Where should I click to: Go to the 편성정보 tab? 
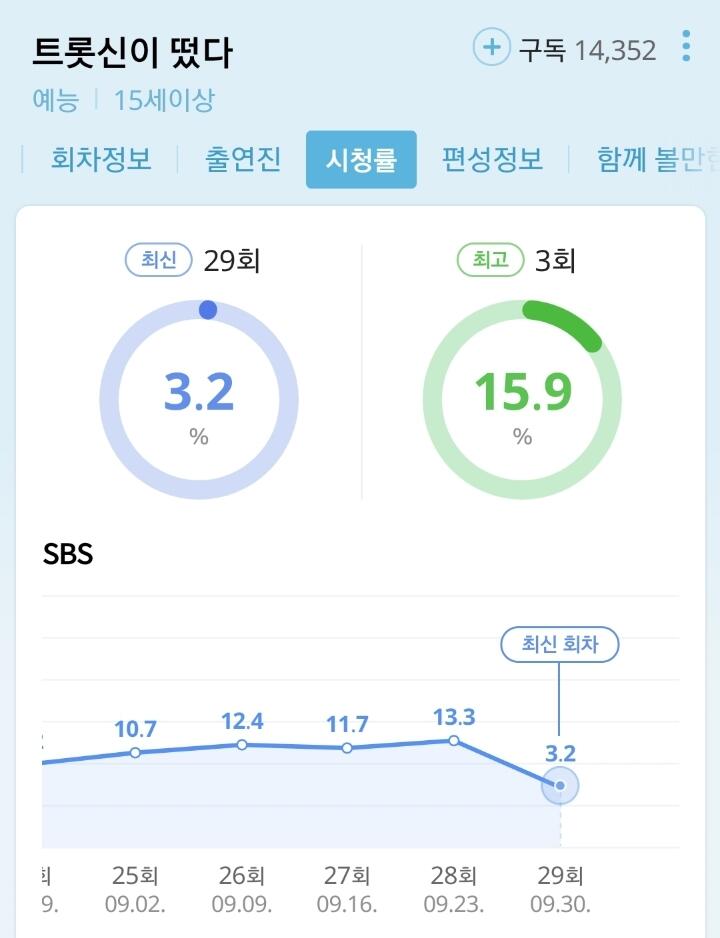pos(492,159)
